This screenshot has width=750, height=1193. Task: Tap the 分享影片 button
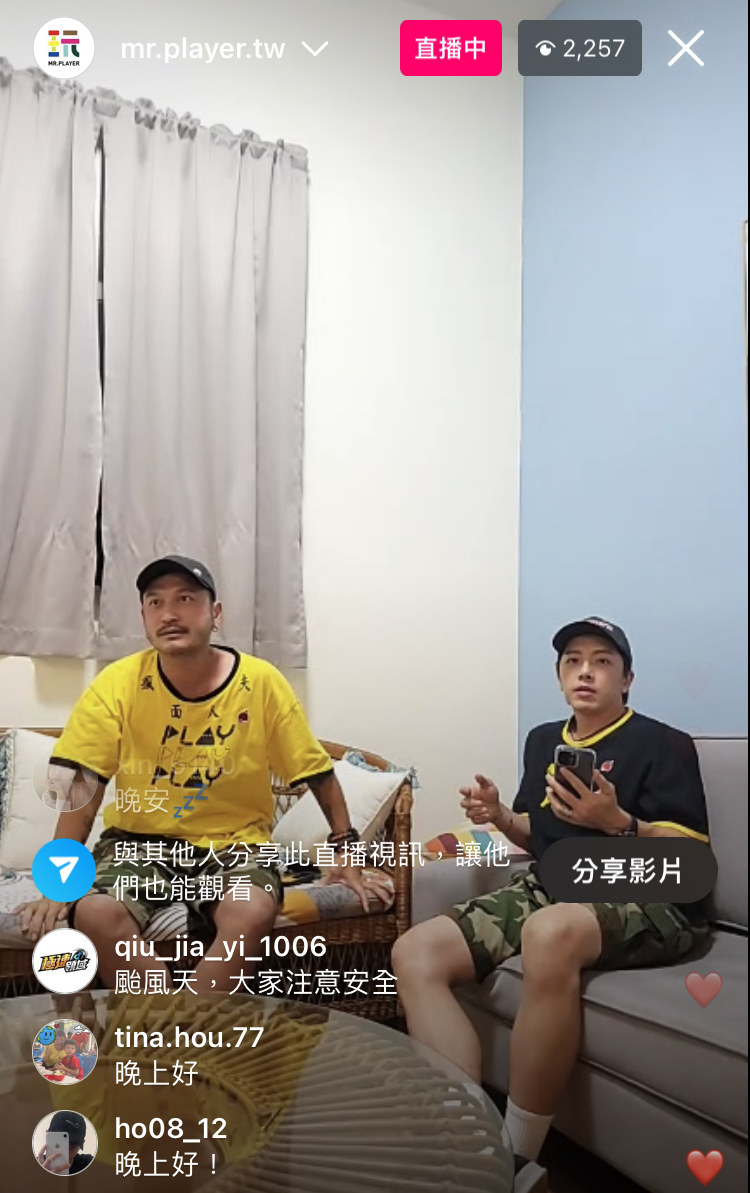[627, 870]
